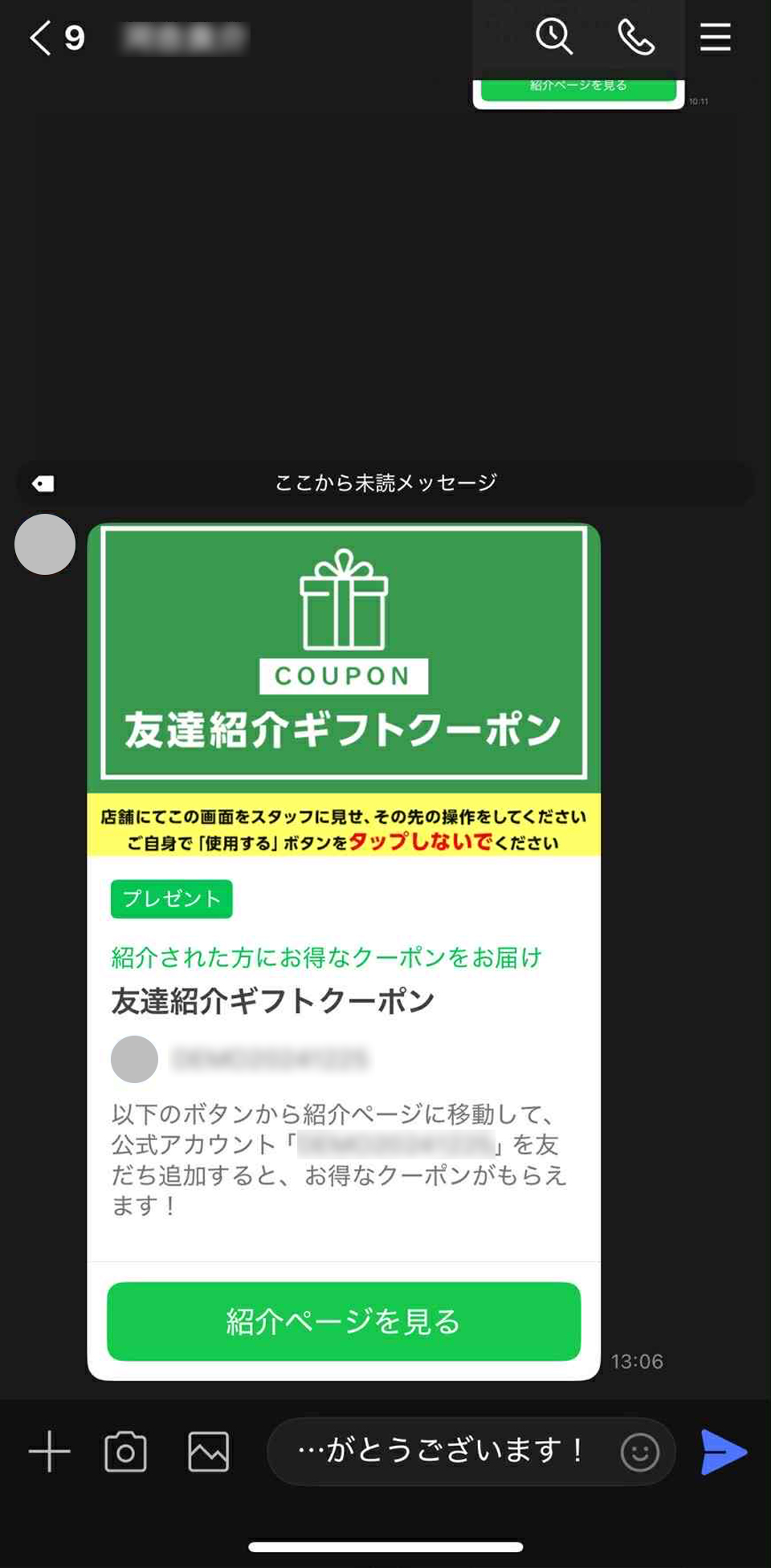Send the typed message
The width and height of the screenshot is (771, 1568).
(x=723, y=1452)
